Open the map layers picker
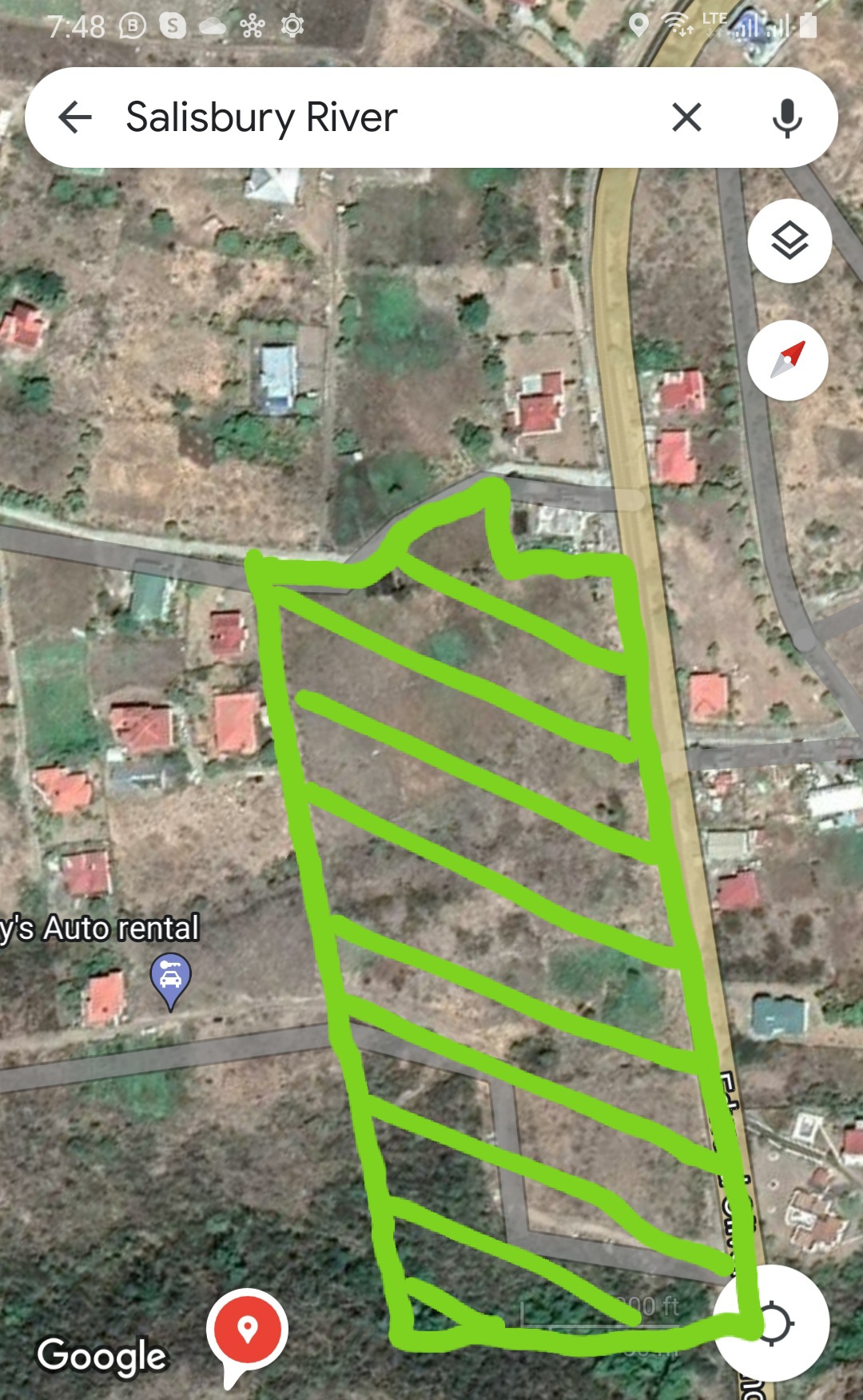Viewport: 863px width, 1400px height. click(x=789, y=240)
